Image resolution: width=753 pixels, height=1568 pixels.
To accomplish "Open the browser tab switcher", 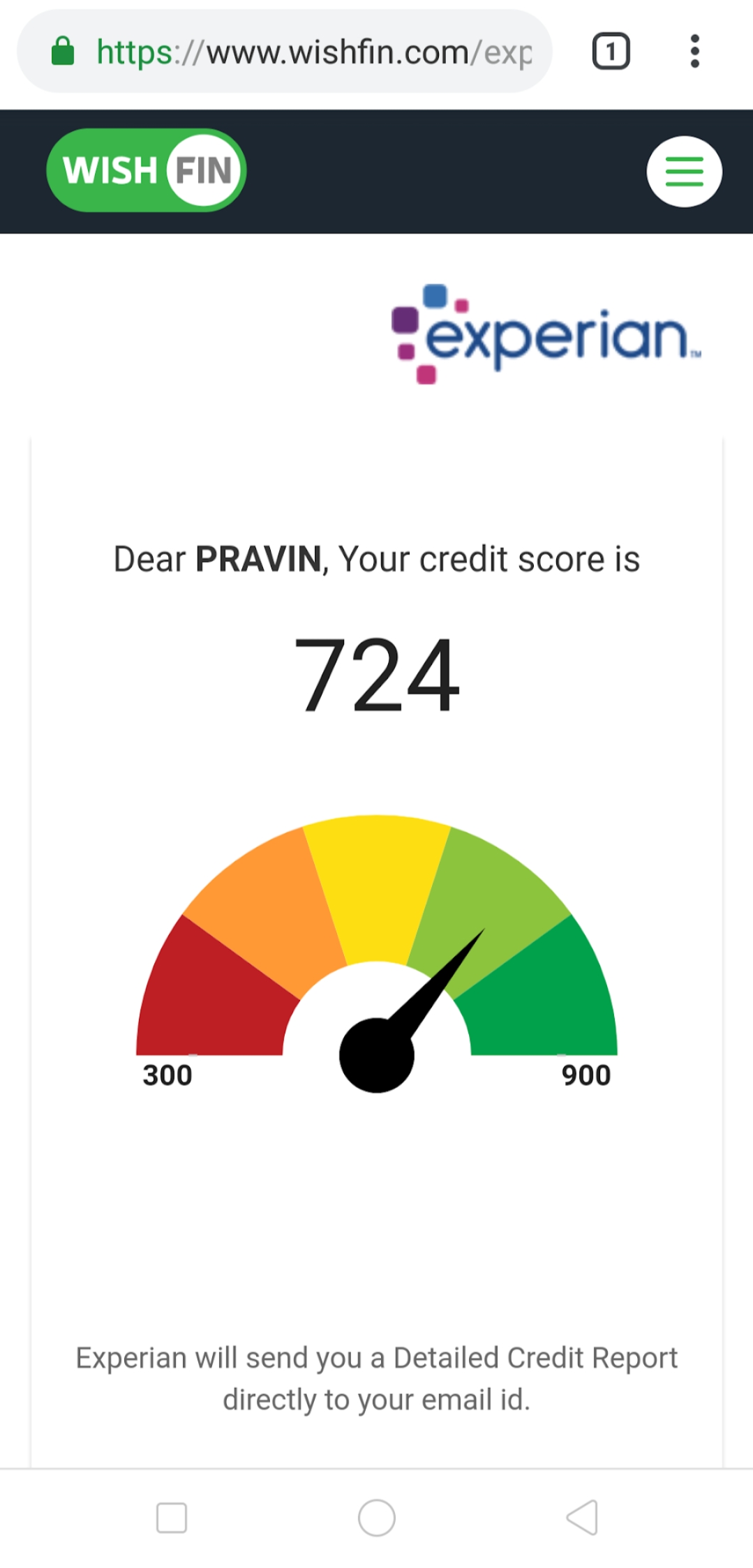I will [x=611, y=52].
